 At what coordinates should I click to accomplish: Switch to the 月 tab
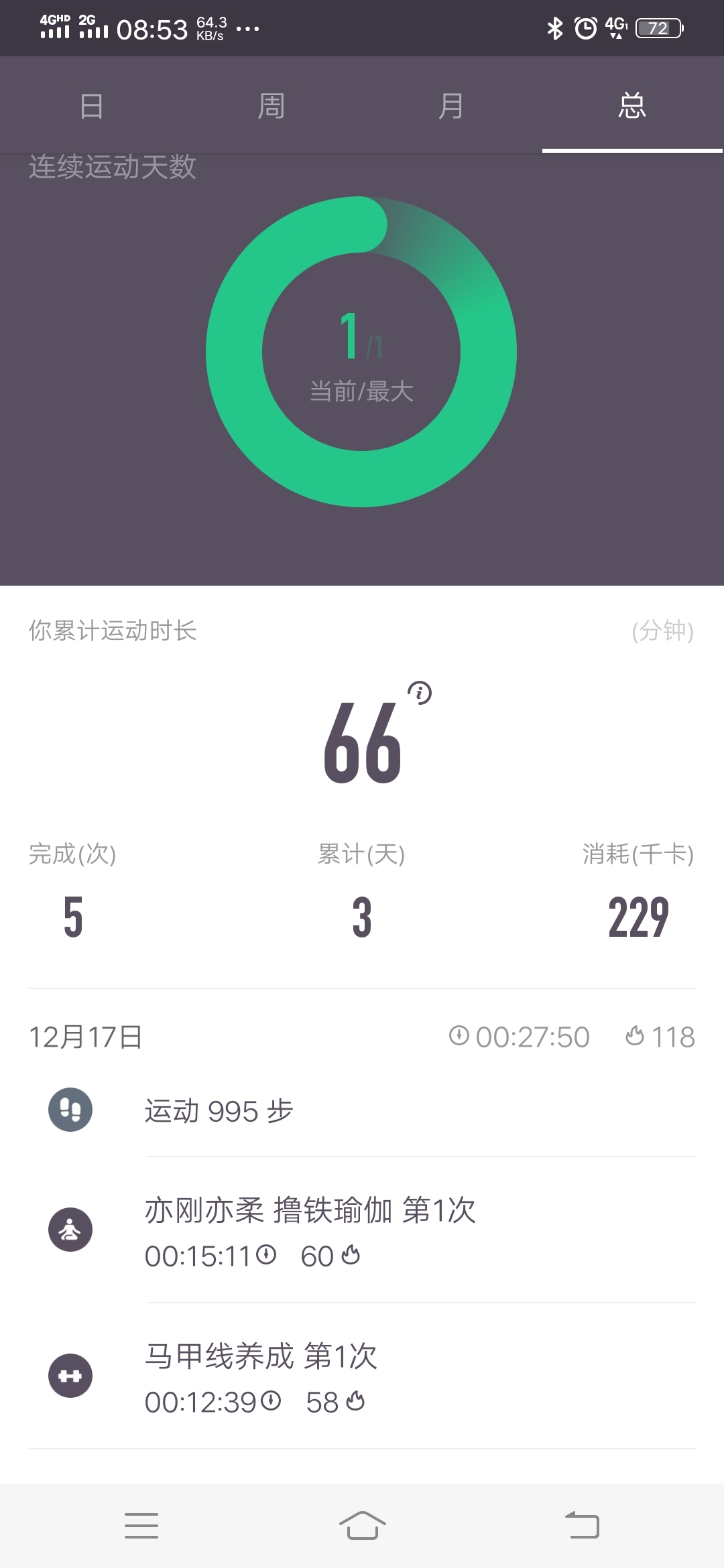click(451, 106)
